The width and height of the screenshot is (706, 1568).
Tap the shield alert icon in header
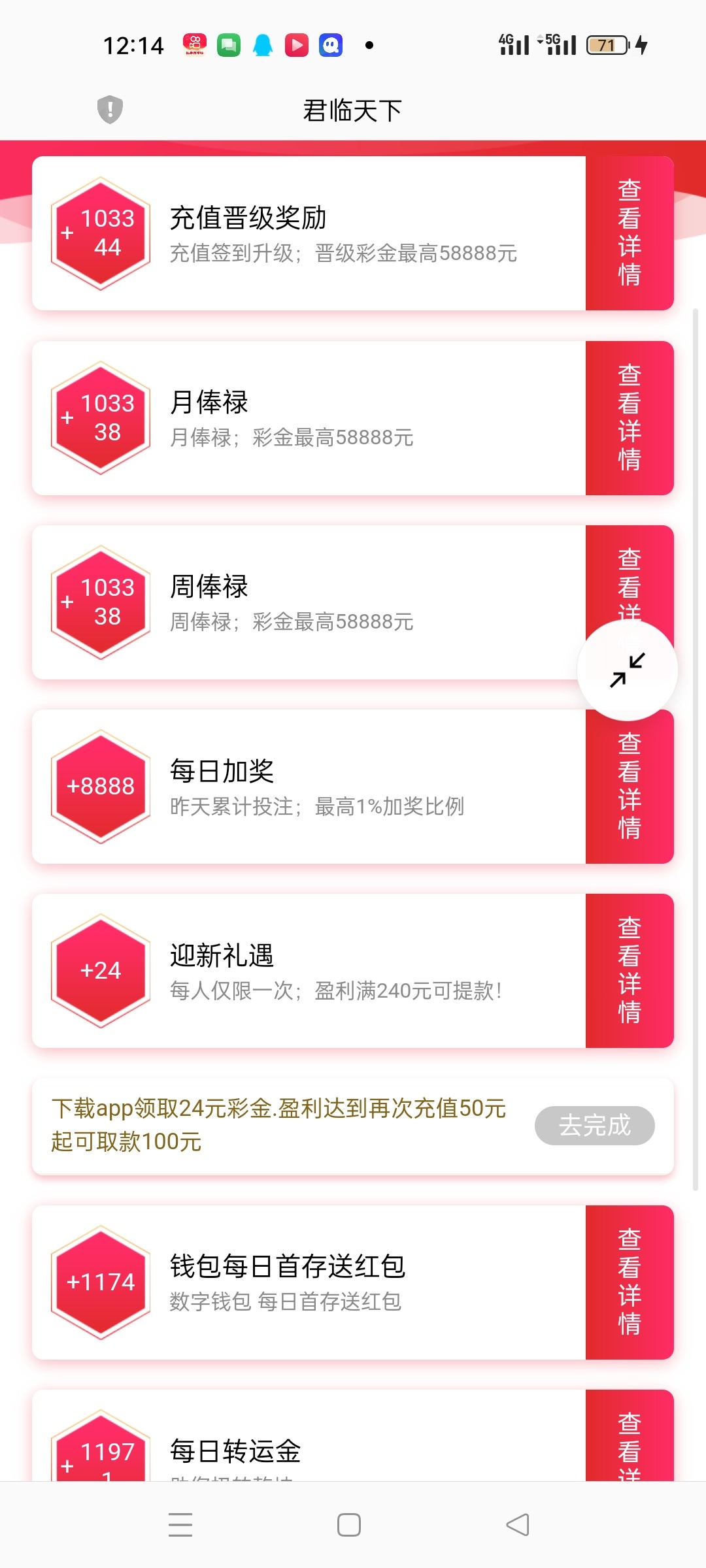pyautogui.click(x=110, y=109)
